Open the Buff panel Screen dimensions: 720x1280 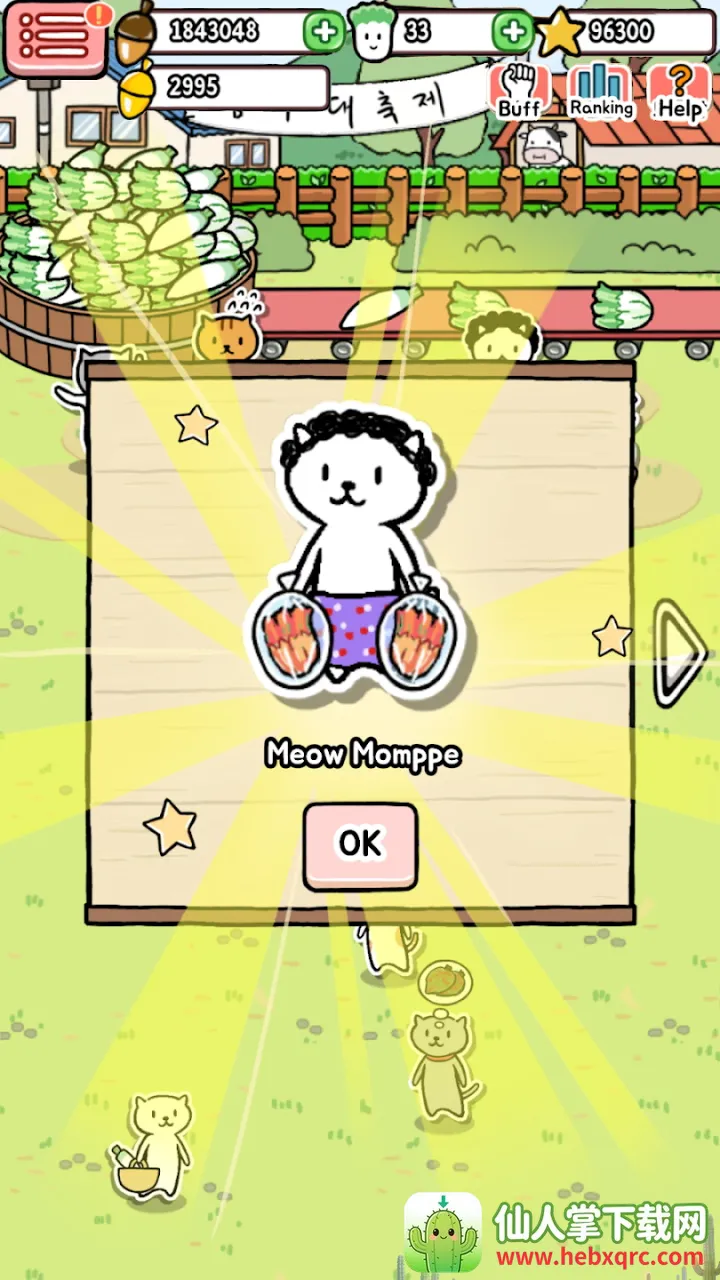tap(519, 92)
